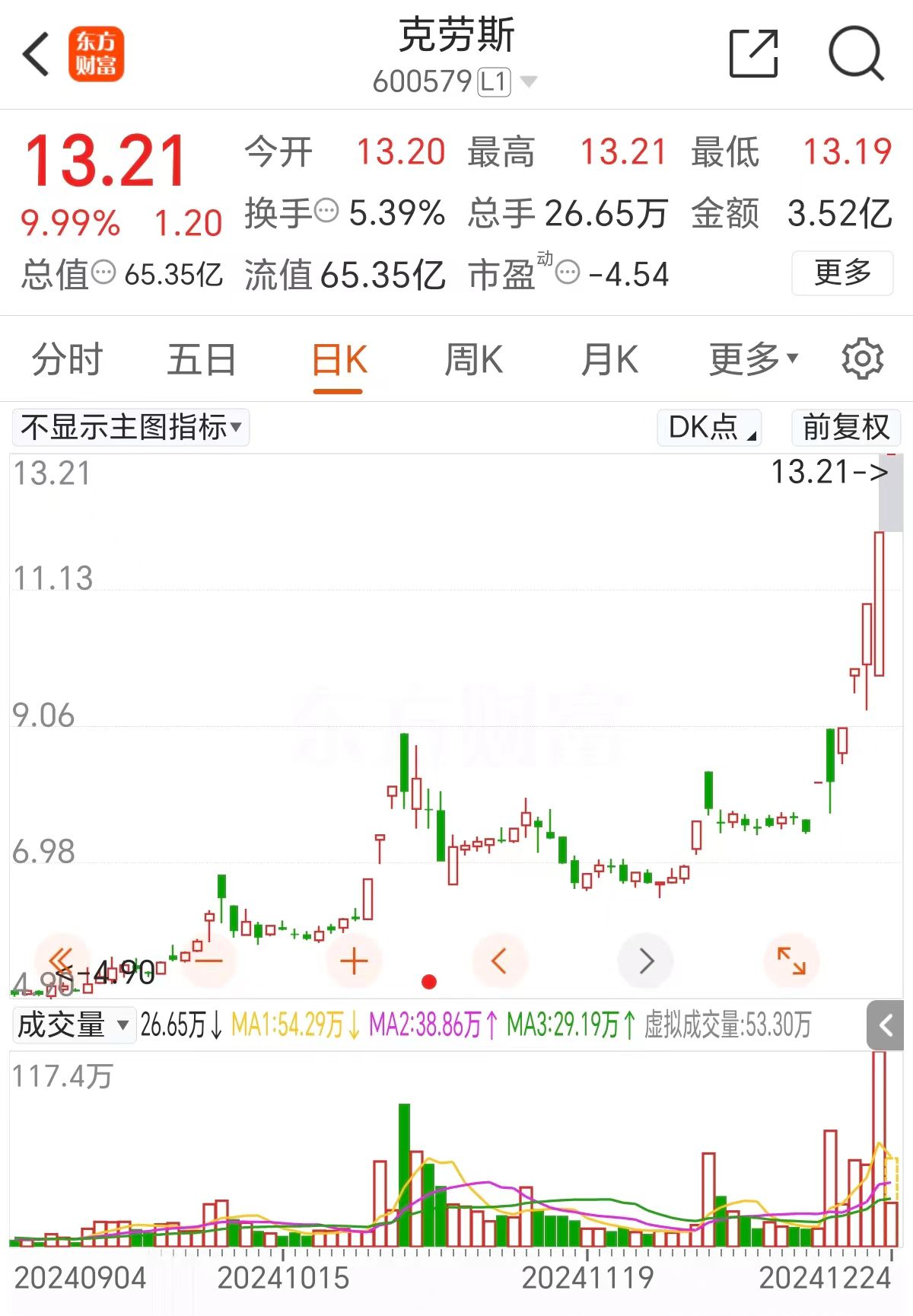Expand the dropdown next to stock code 600579
The width and height of the screenshot is (913, 1316).
pyautogui.click(x=528, y=81)
